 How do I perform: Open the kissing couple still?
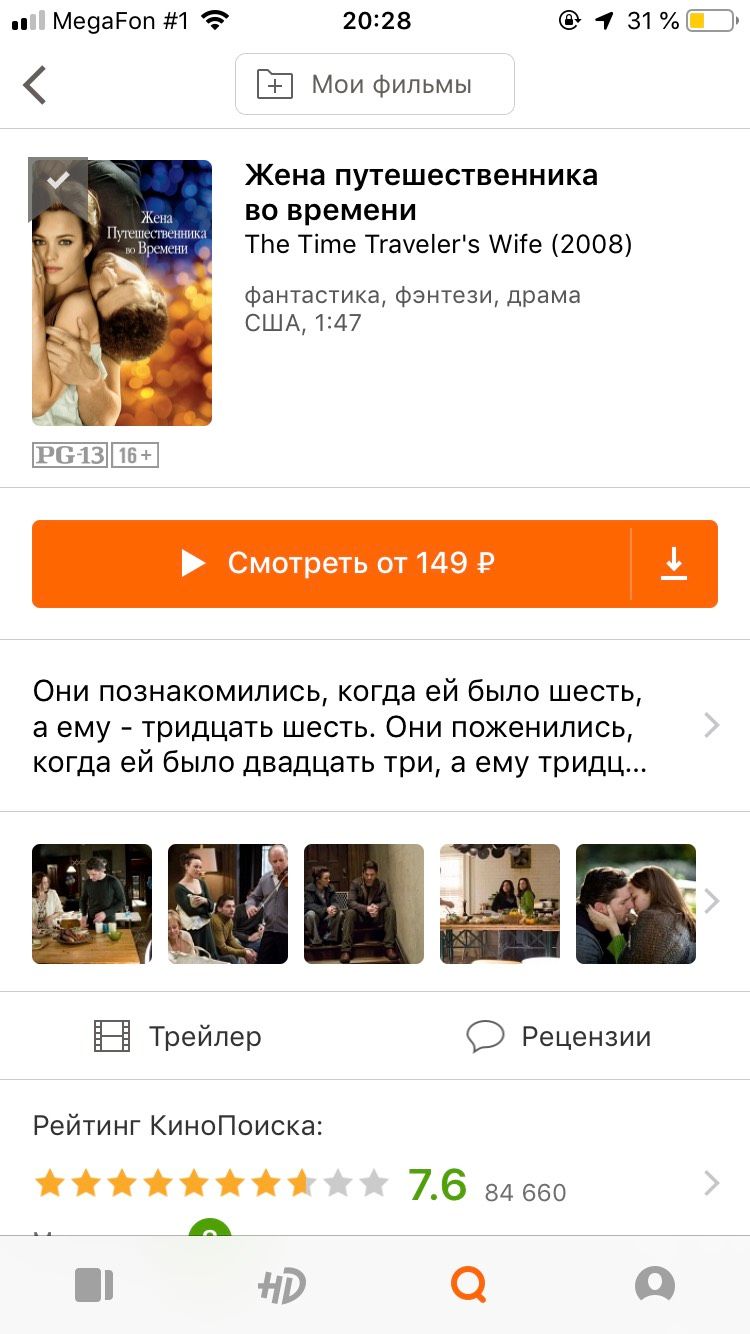tap(636, 904)
